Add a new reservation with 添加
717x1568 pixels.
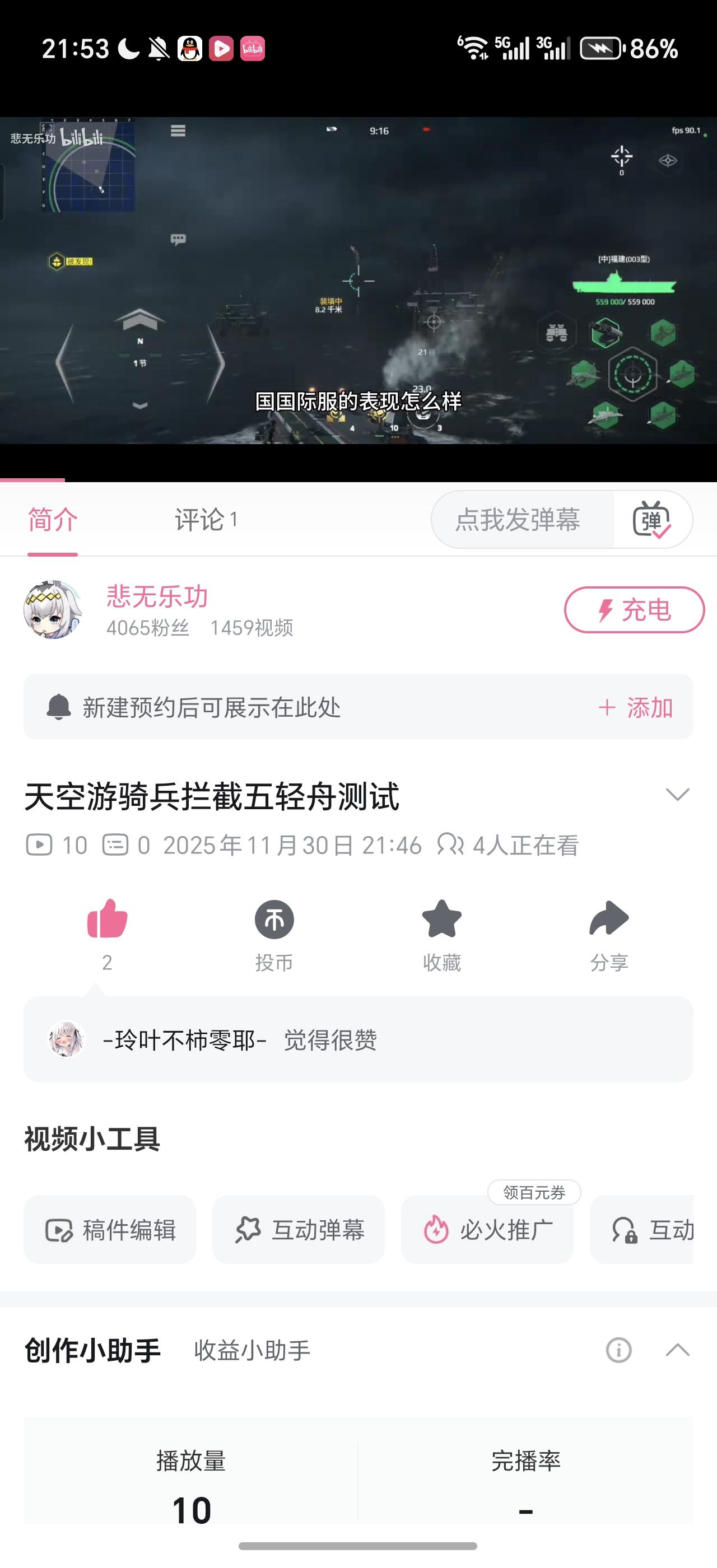(635, 707)
